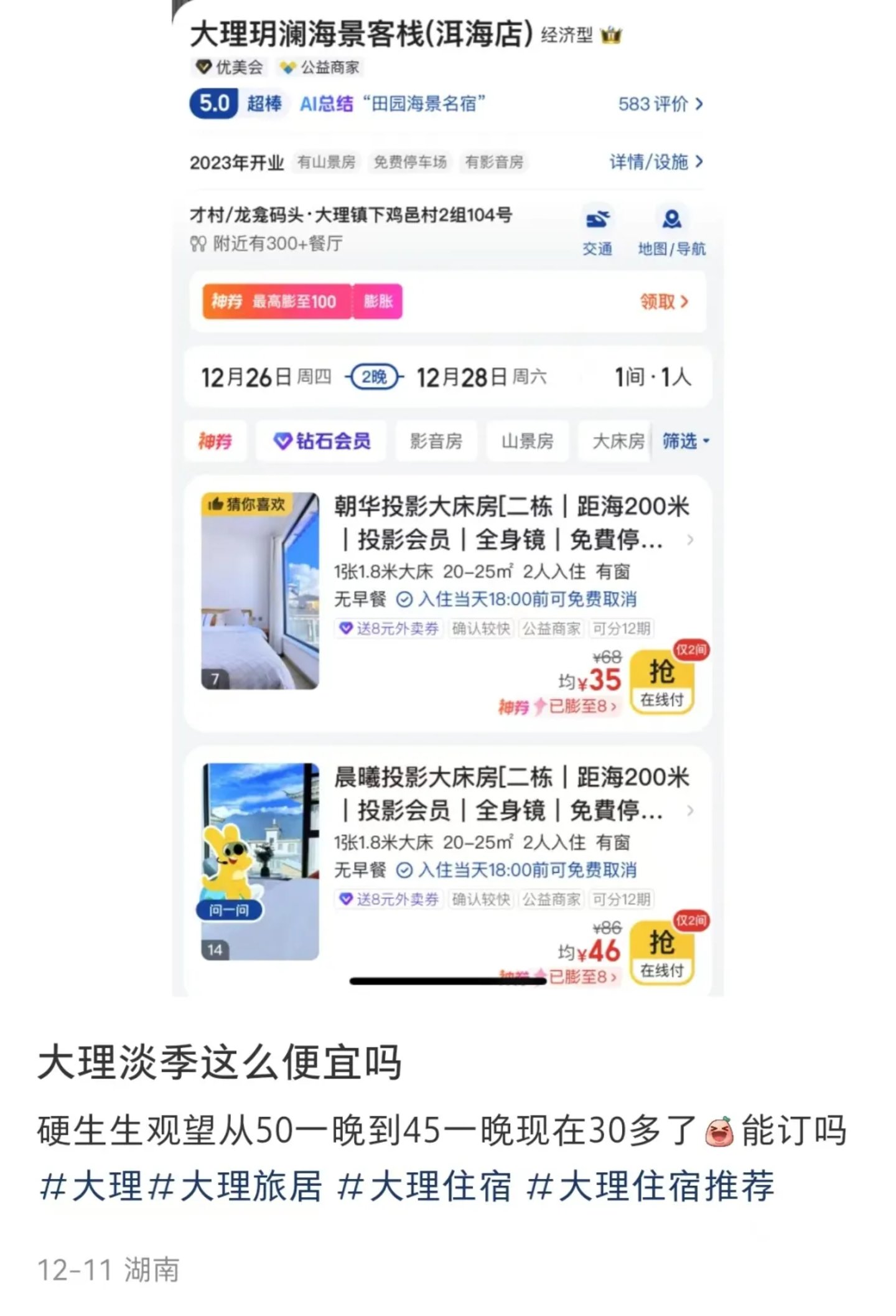Screen dimensions: 896x1316
Task: Open the #大理住宿推荐 hashtag
Action: [x=650, y=1187]
